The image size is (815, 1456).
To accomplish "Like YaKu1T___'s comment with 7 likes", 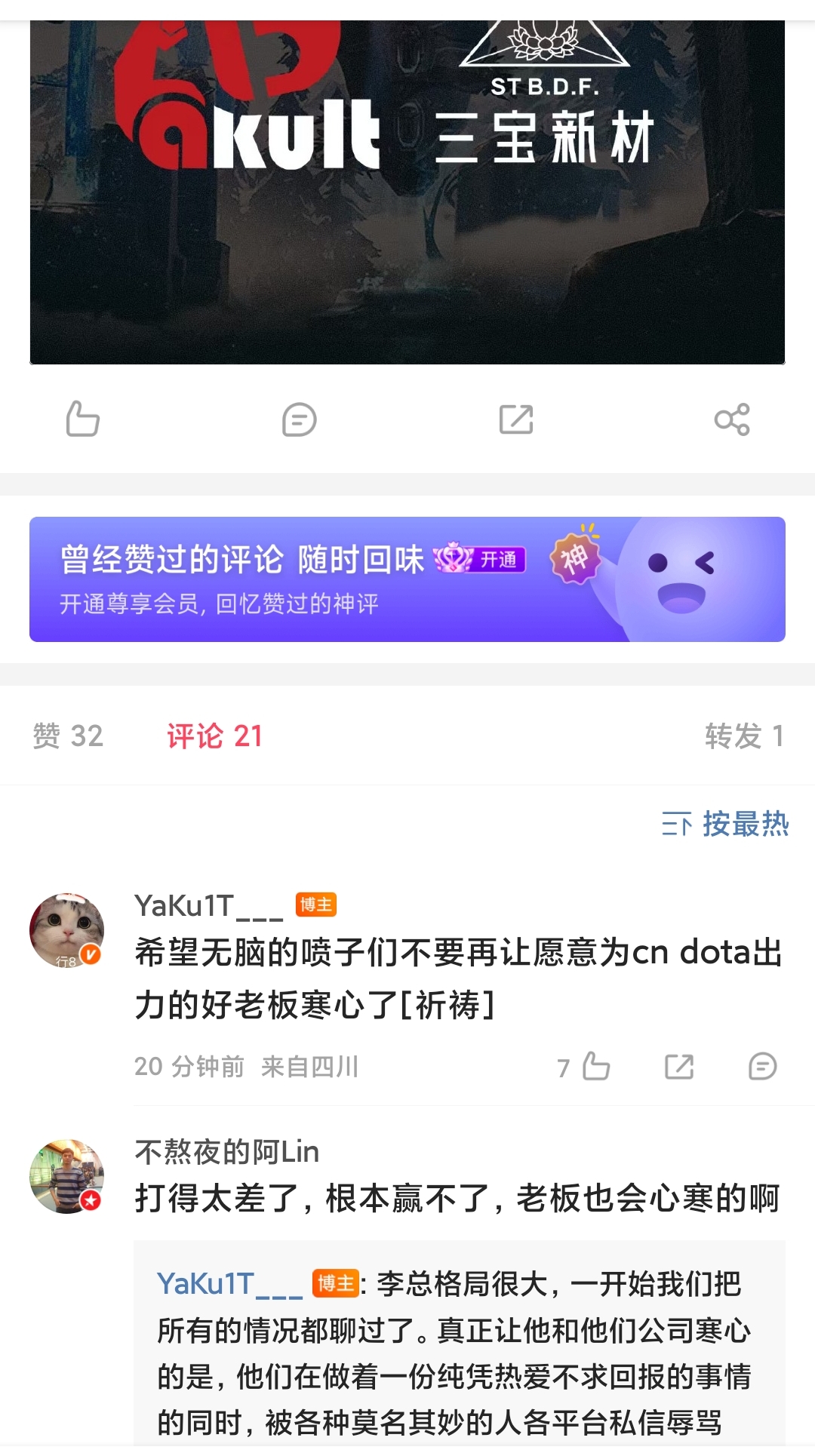I will (x=595, y=1067).
